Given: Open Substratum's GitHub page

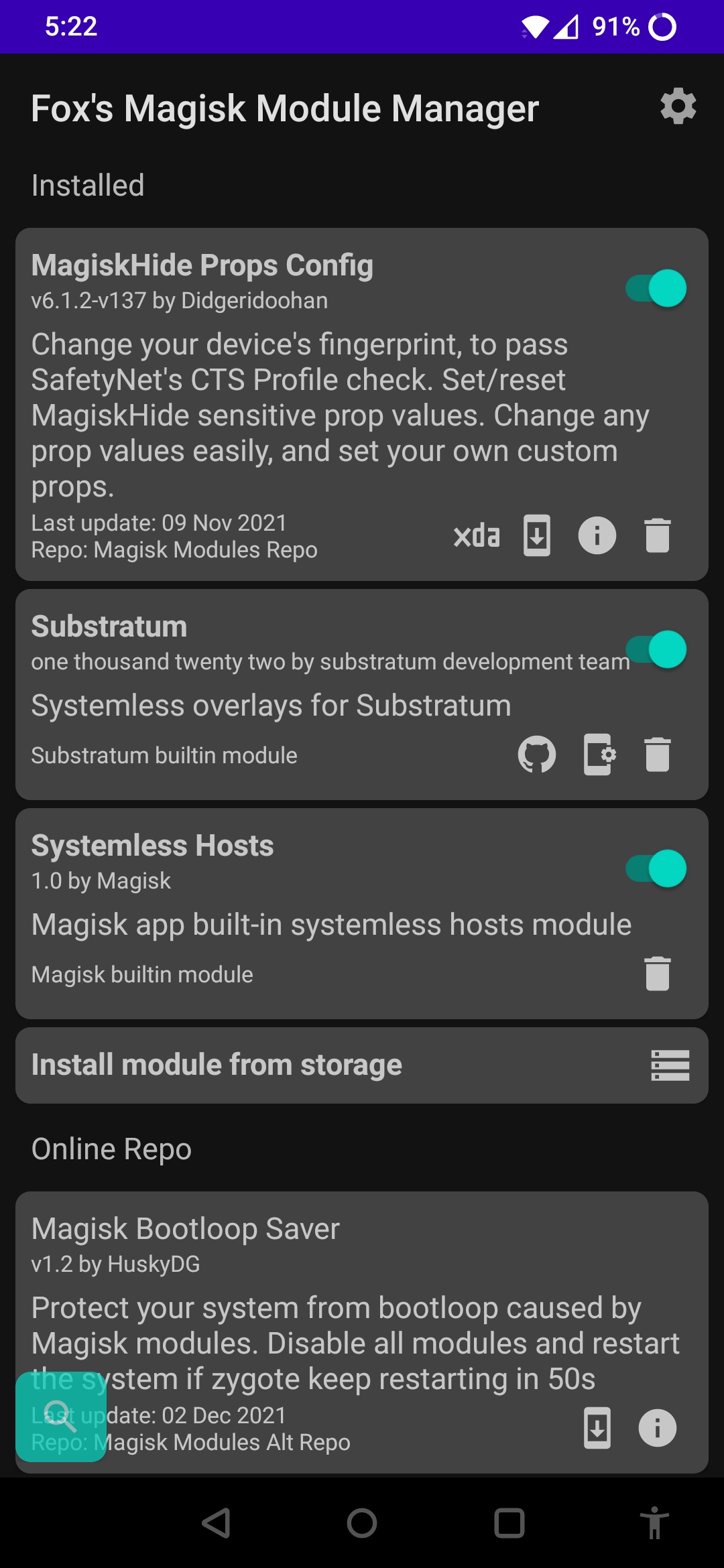Looking at the screenshot, I should coord(537,755).
